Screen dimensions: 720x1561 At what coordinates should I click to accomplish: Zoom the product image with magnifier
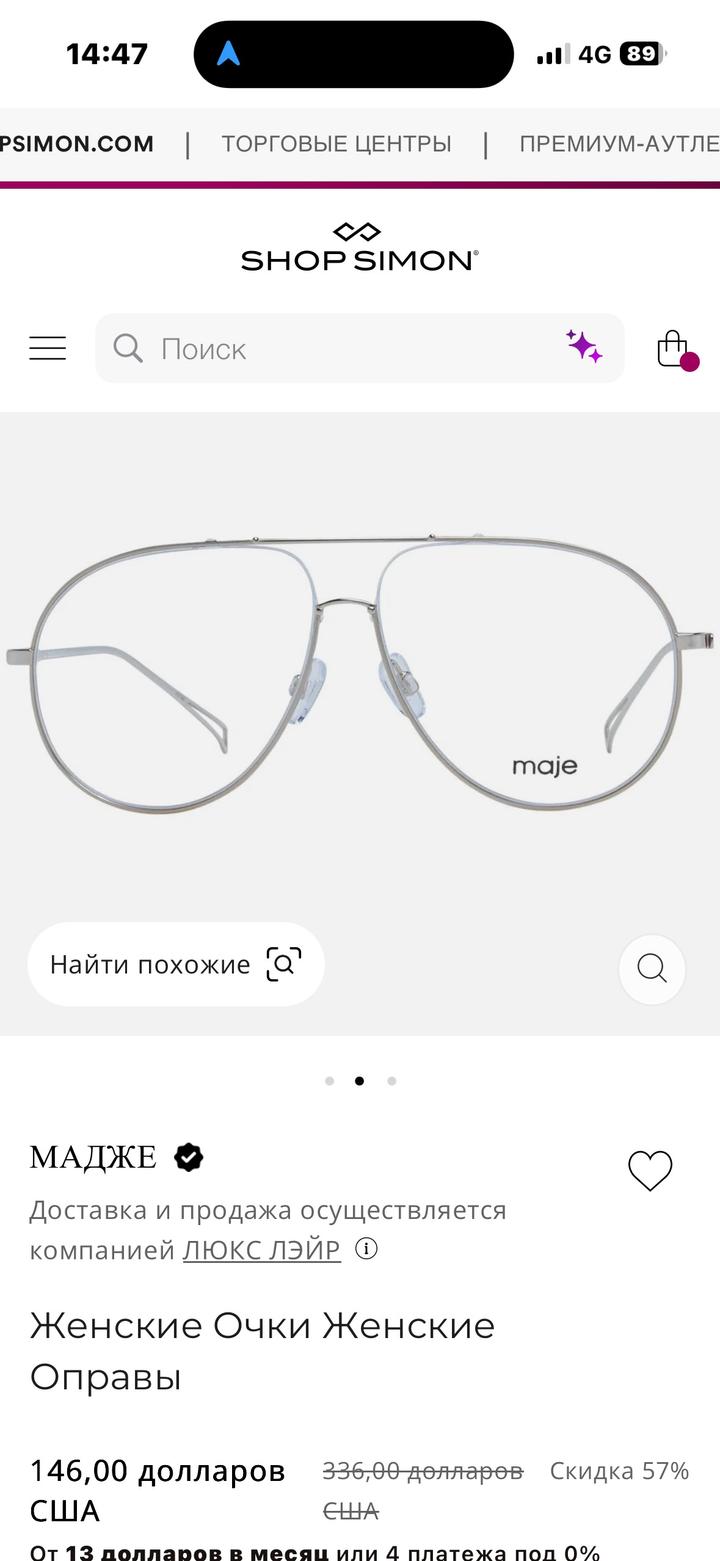(652, 968)
